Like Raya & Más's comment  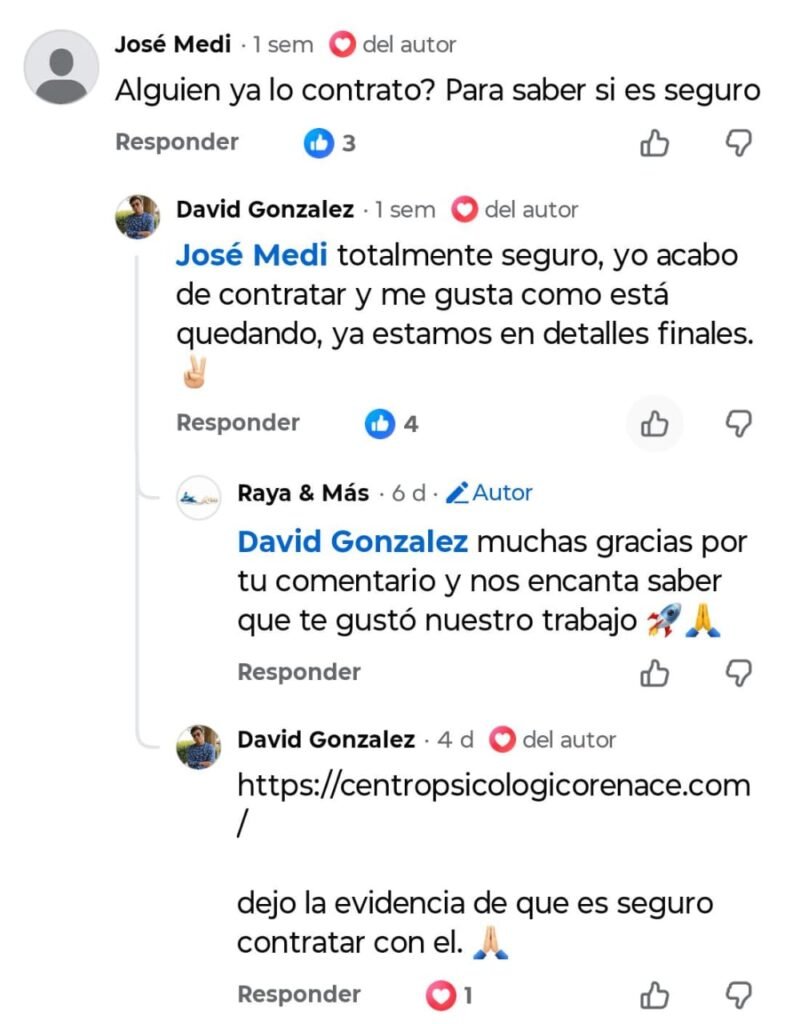click(x=654, y=673)
